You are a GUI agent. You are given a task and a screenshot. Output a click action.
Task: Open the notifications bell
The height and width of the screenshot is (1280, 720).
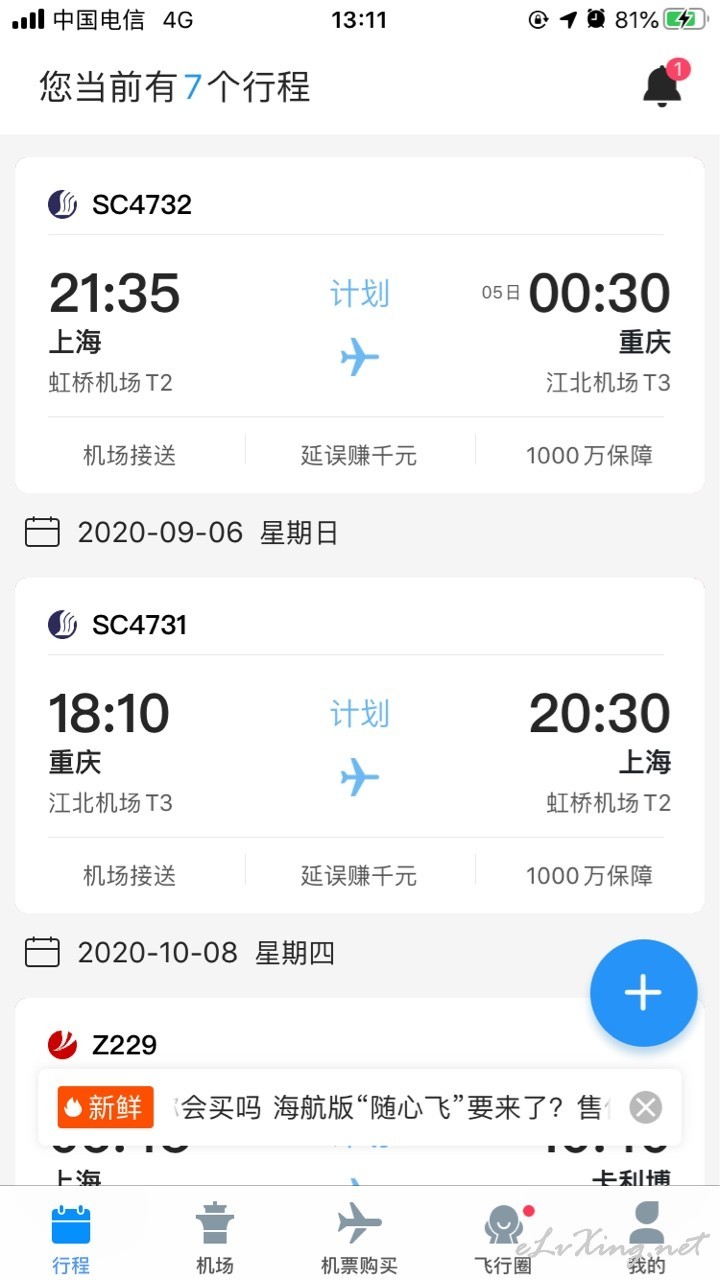click(663, 84)
